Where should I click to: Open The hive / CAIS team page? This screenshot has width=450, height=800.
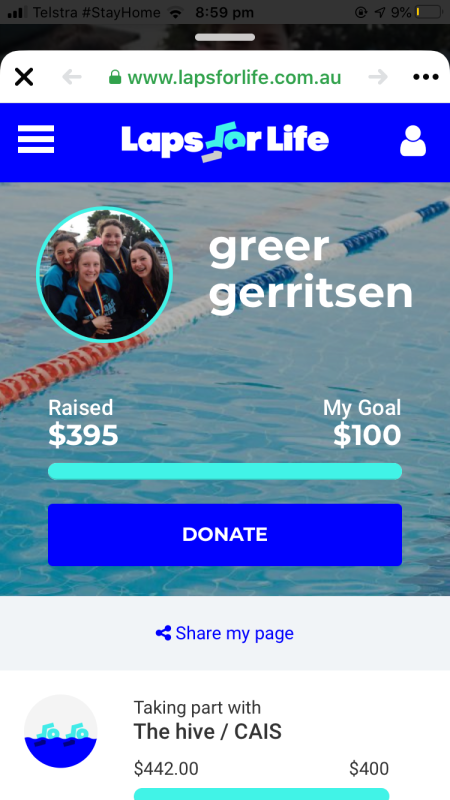tap(208, 732)
